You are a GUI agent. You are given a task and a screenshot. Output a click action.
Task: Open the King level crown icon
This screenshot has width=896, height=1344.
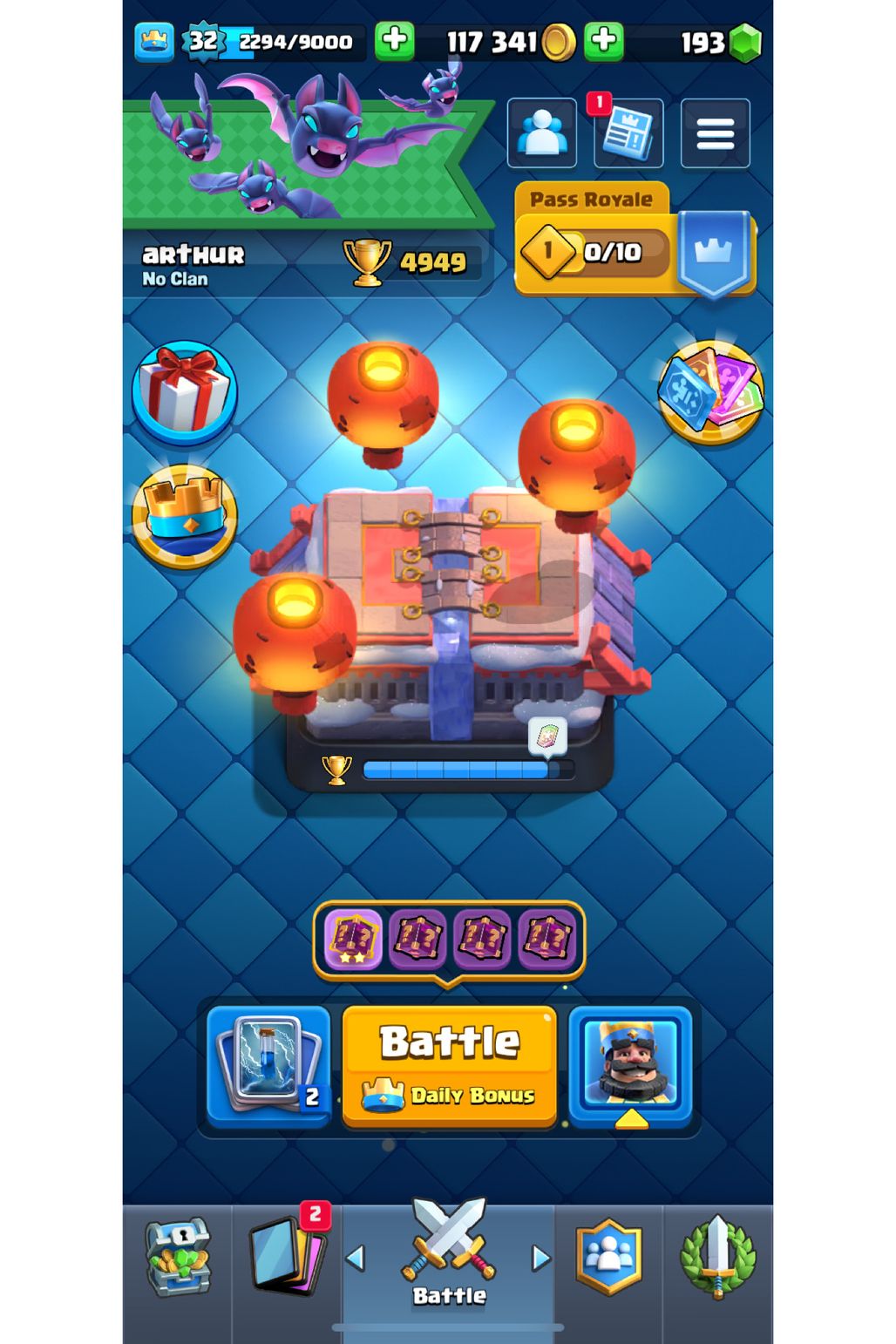[x=154, y=41]
